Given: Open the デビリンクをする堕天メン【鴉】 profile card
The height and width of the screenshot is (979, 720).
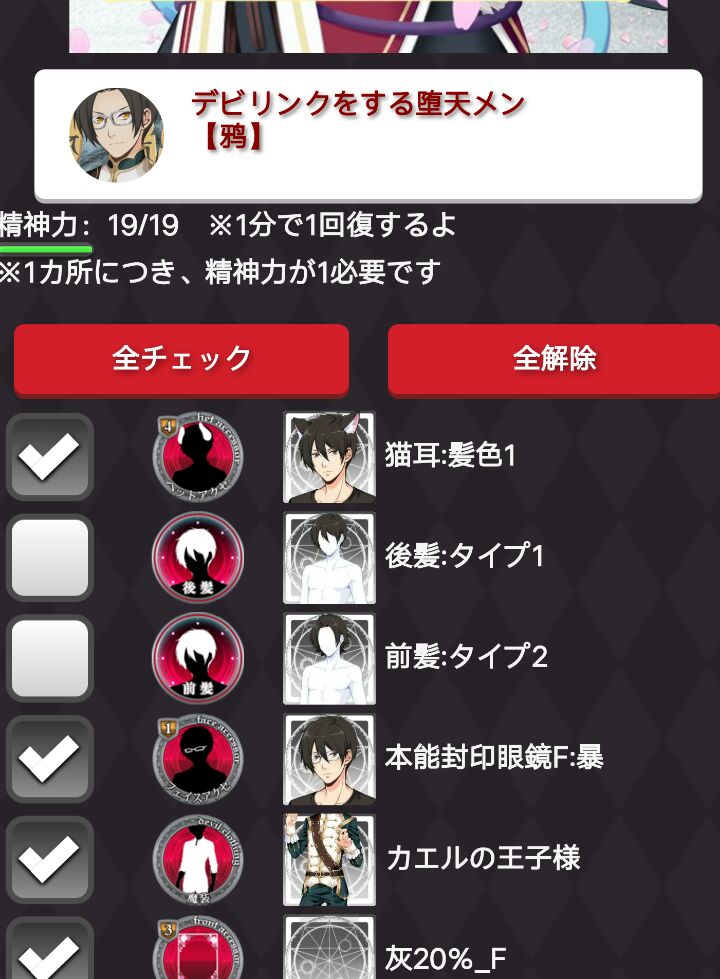Looking at the screenshot, I should (368, 134).
